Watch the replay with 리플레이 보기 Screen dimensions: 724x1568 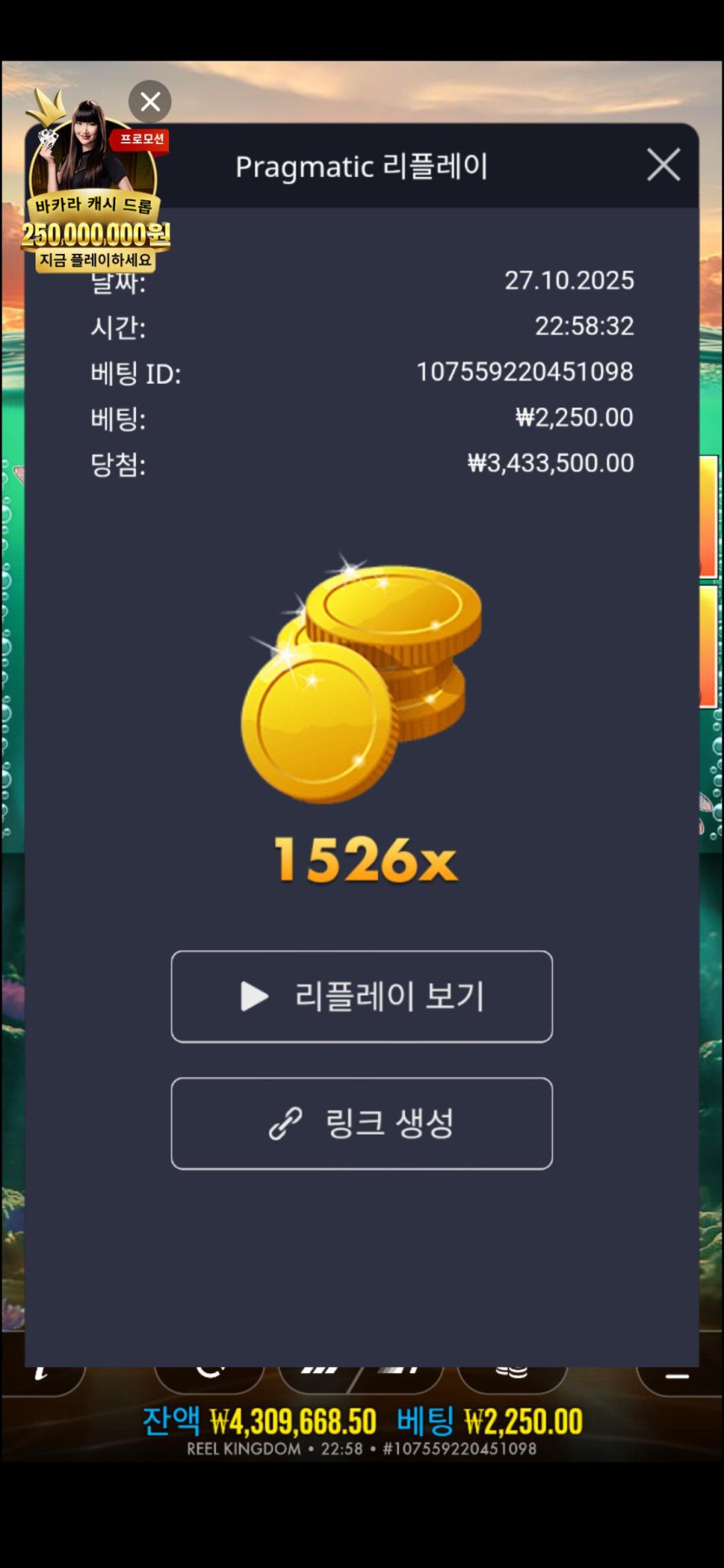click(x=362, y=997)
